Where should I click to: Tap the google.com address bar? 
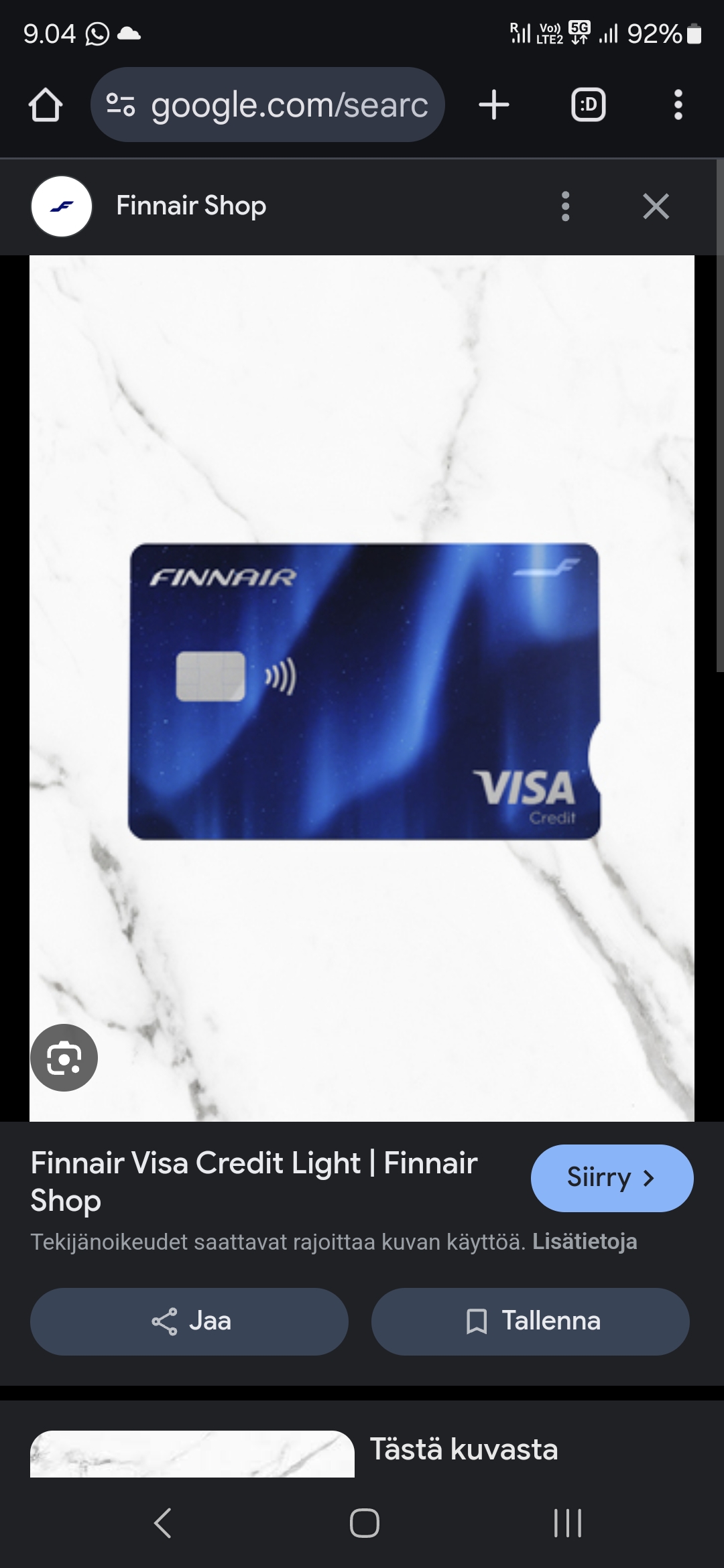point(268,105)
